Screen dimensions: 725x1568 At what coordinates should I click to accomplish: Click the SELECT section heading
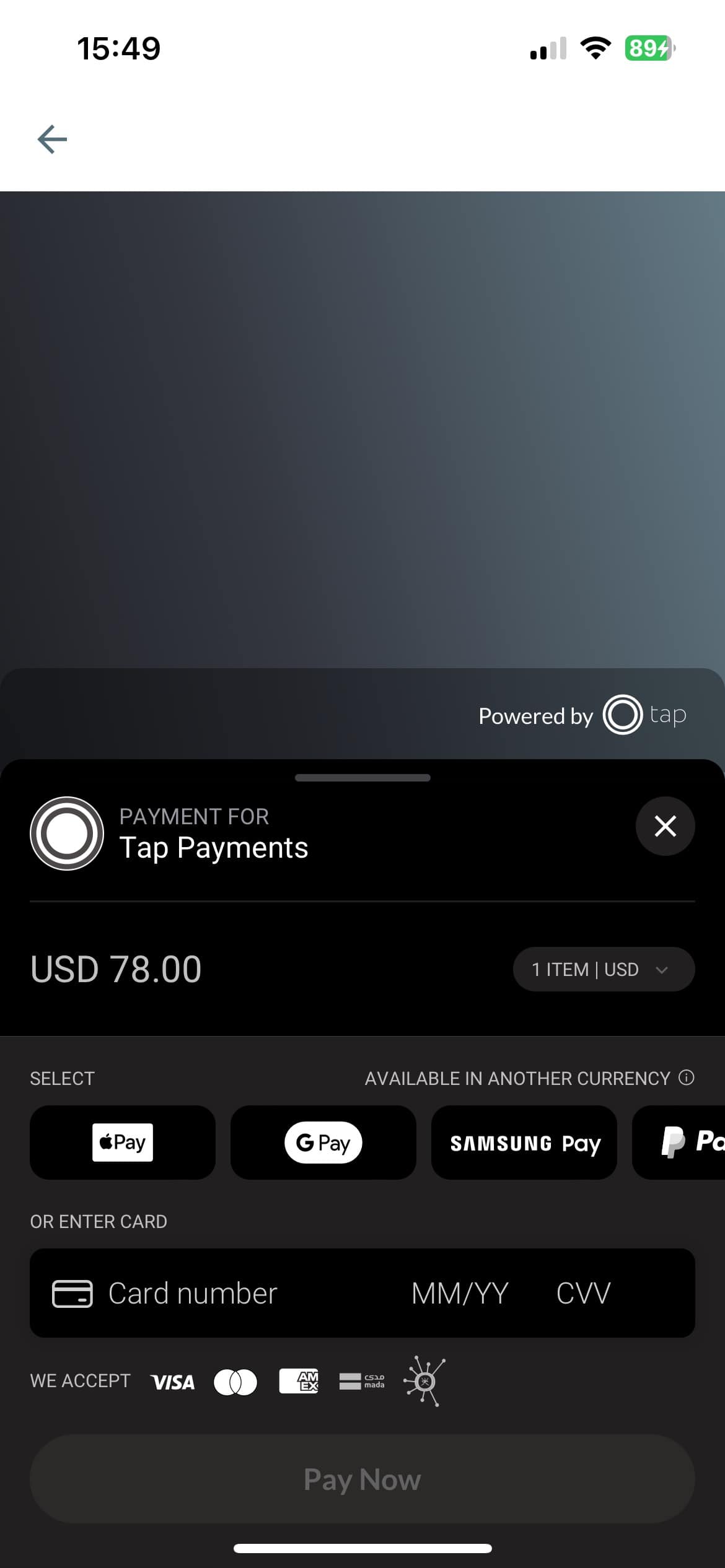(61, 1078)
